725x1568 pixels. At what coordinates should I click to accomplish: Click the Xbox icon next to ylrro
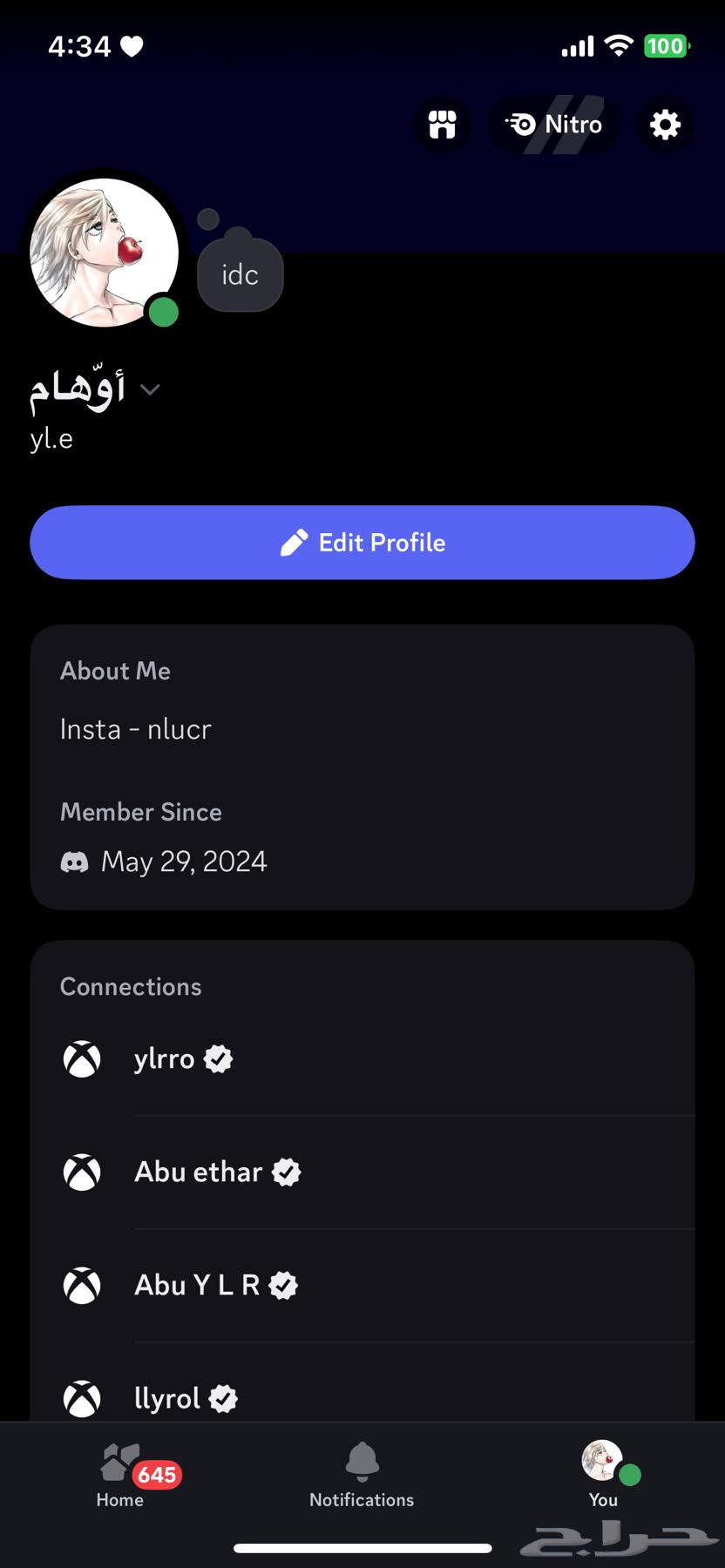tap(82, 1058)
